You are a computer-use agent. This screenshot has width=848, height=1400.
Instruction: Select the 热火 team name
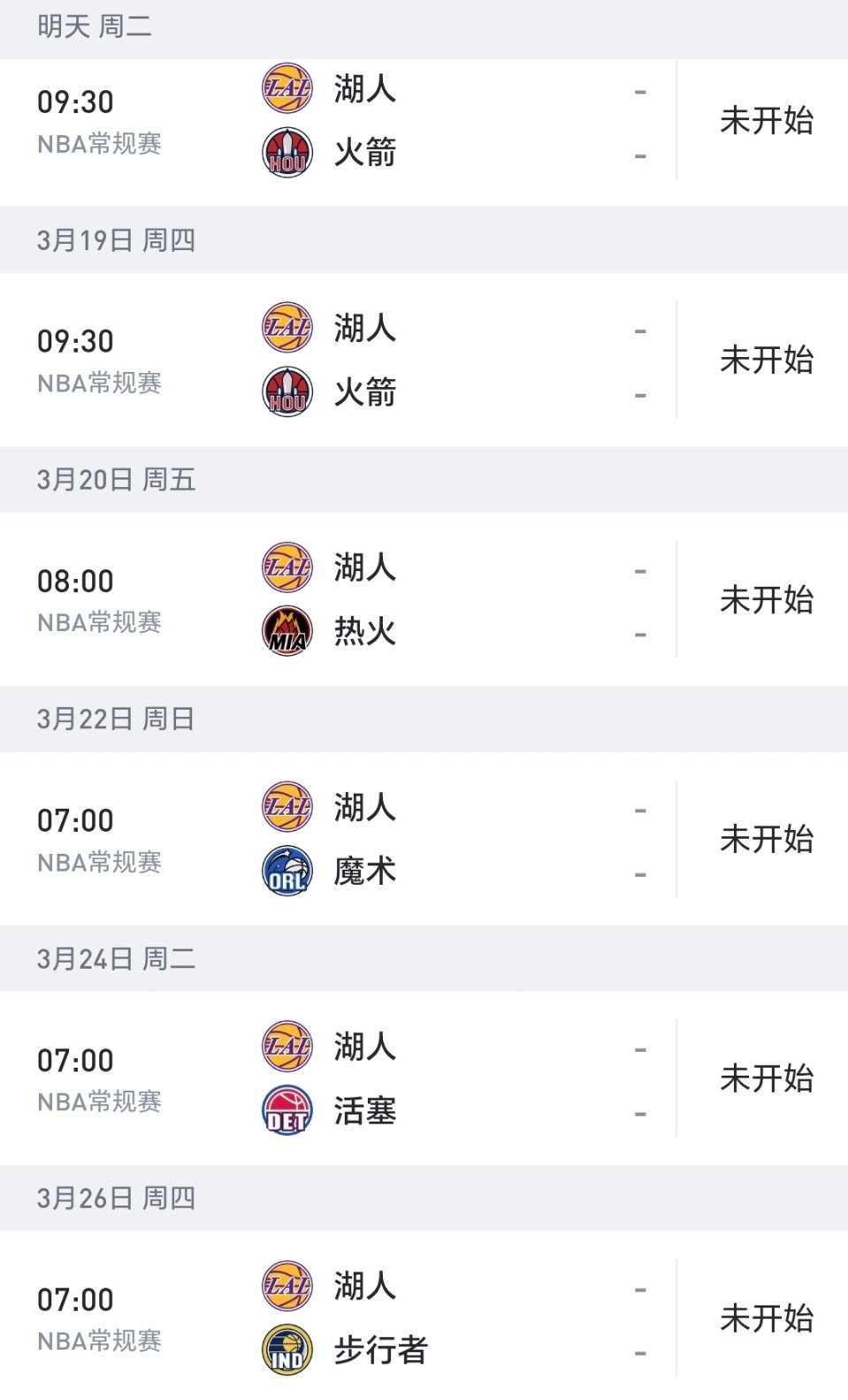[x=364, y=630]
